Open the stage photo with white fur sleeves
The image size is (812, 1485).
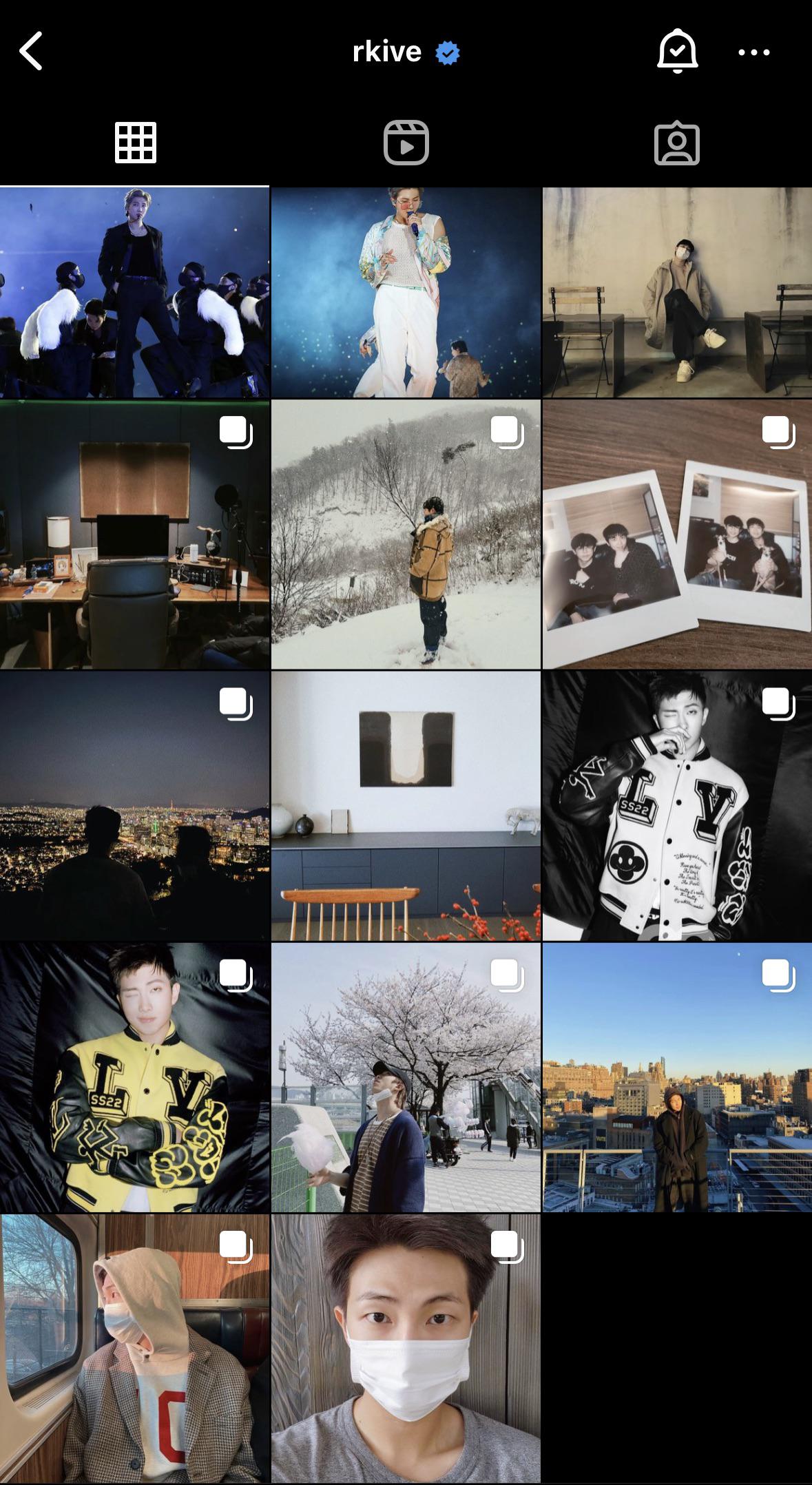pos(134,292)
